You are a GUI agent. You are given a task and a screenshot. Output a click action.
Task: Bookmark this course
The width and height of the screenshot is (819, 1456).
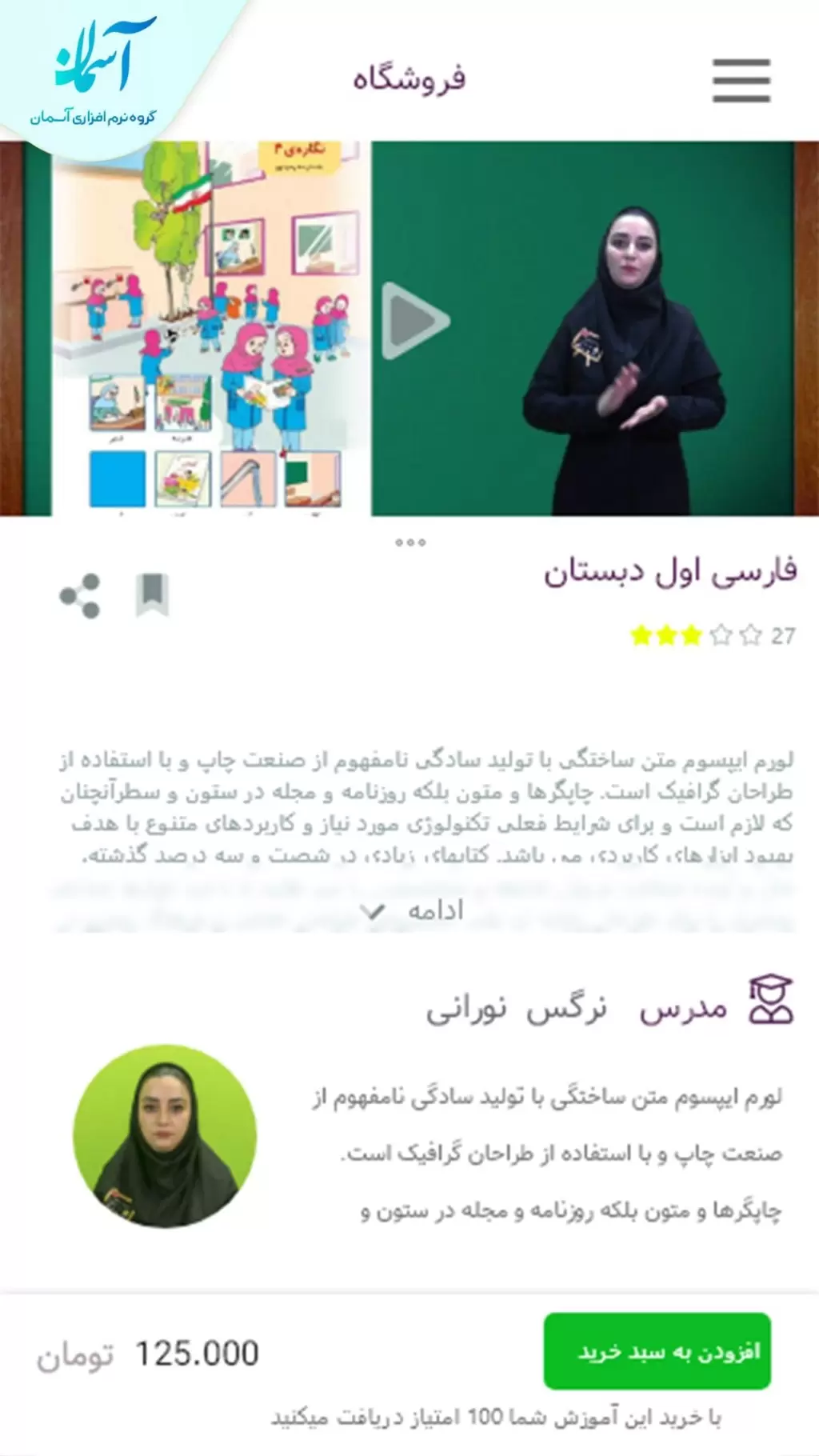[x=152, y=594]
